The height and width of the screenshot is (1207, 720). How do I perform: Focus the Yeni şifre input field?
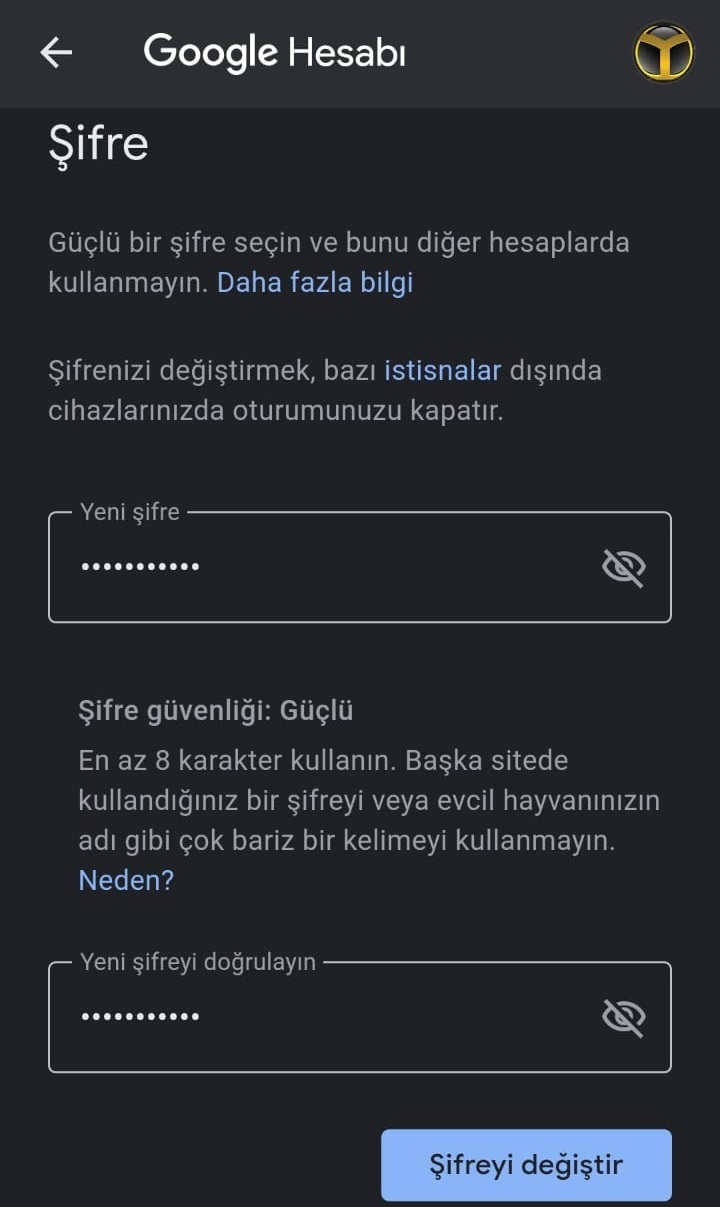pyautogui.click(x=300, y=566)
